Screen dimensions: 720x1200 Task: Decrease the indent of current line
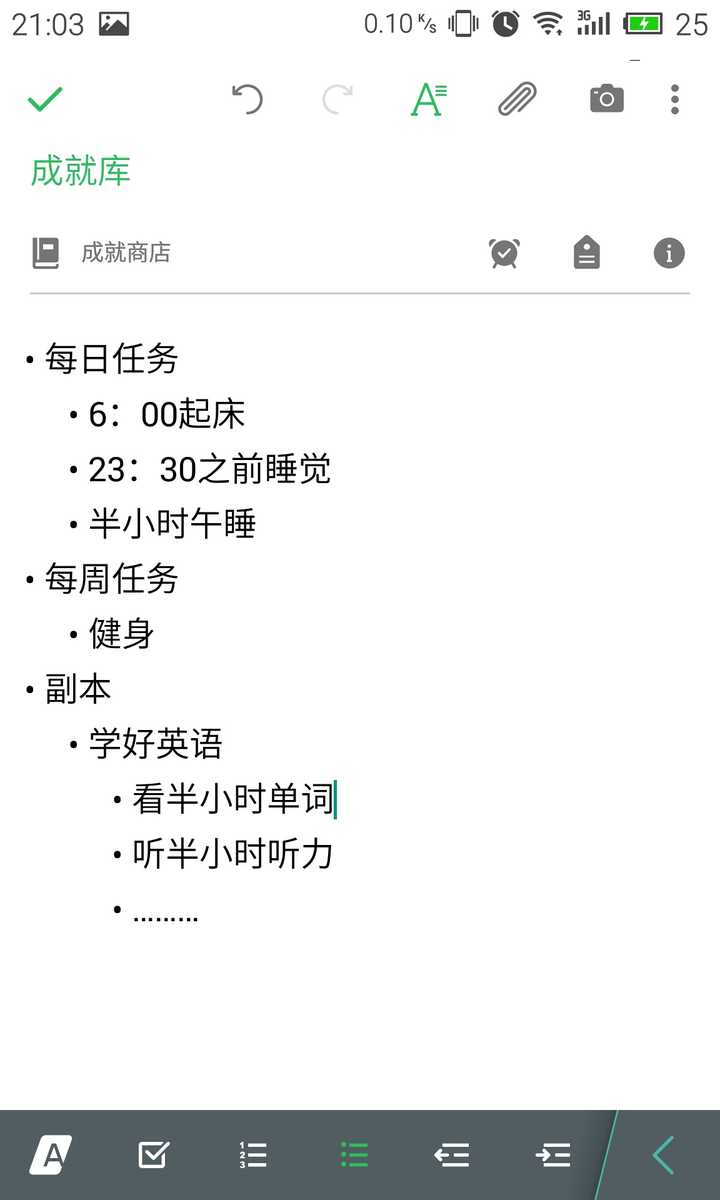click(x=452, y=1156)
